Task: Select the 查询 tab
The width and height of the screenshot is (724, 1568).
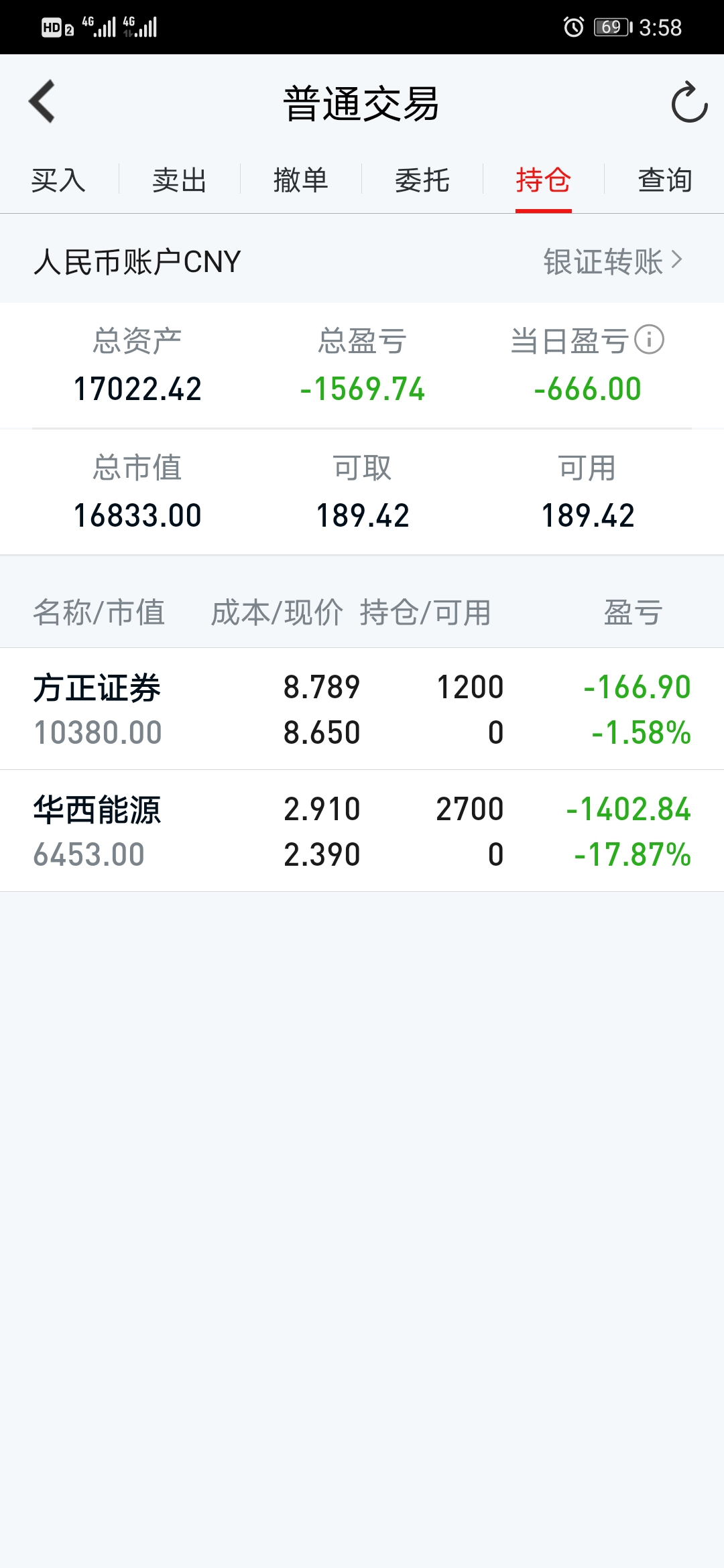Action: pyautogui.click(x=665, y=180)
